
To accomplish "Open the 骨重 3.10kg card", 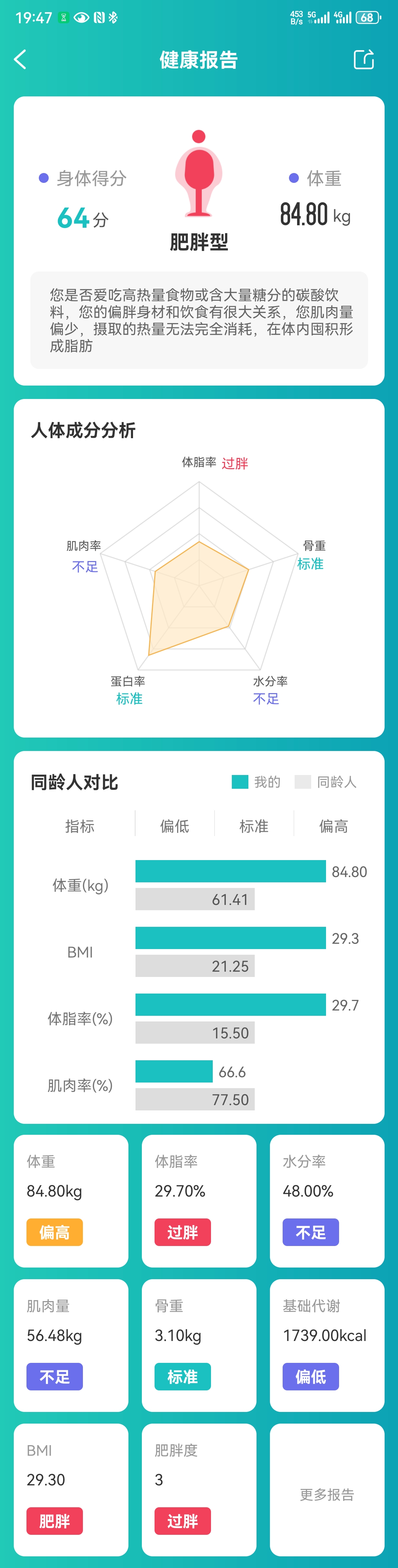I will pyautogui.click(x=198, y=1345).
